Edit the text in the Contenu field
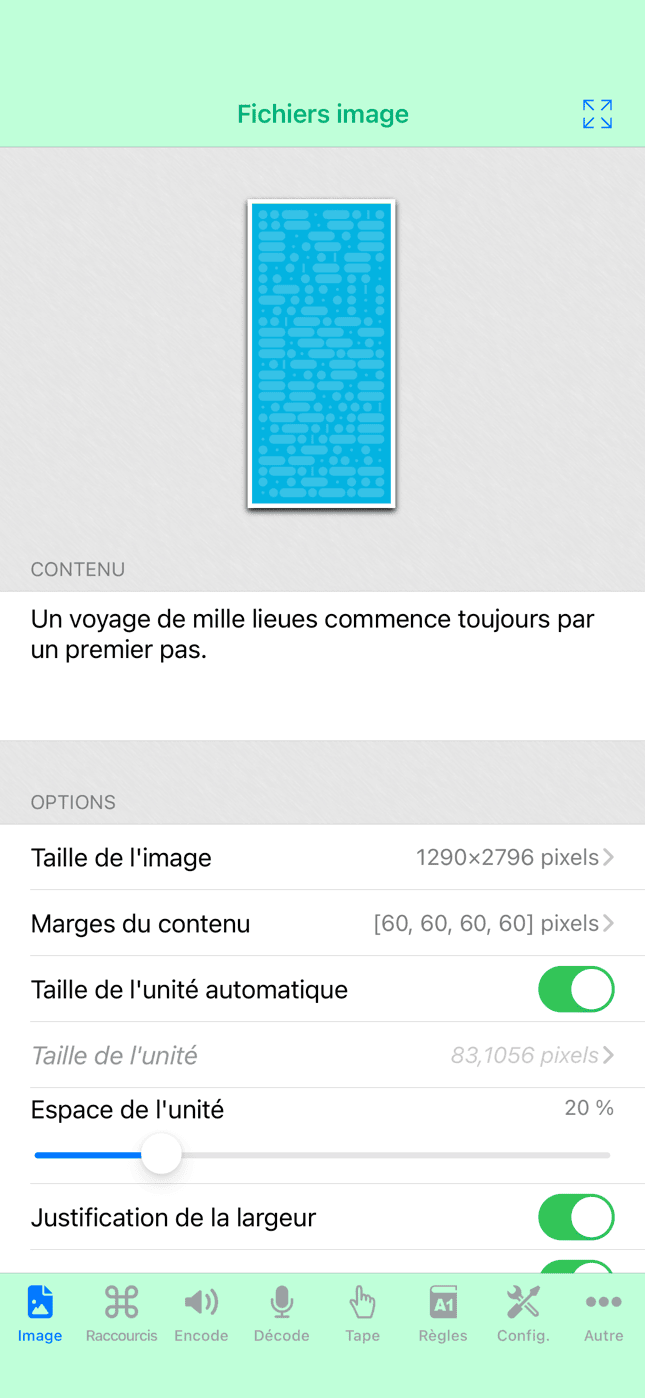 click(322, 665)
